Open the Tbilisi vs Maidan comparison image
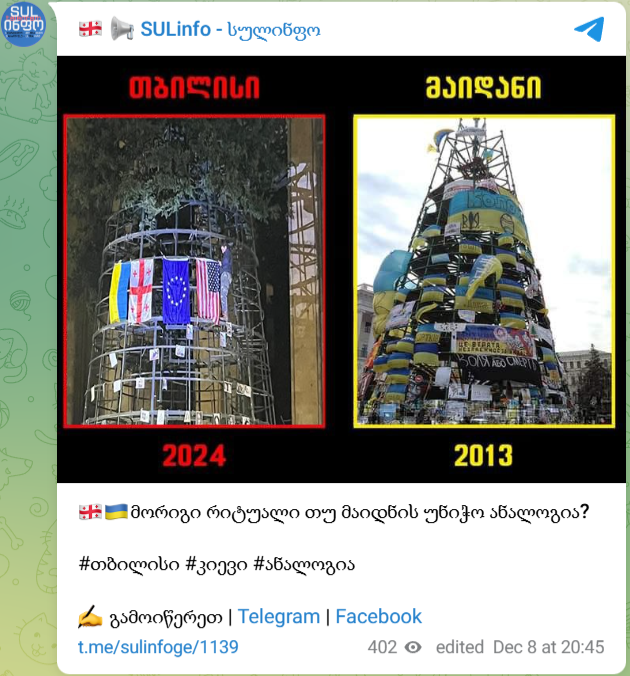The width and height of the screenshot is (630, 676). pyautogui.click(x=340, y=270)
